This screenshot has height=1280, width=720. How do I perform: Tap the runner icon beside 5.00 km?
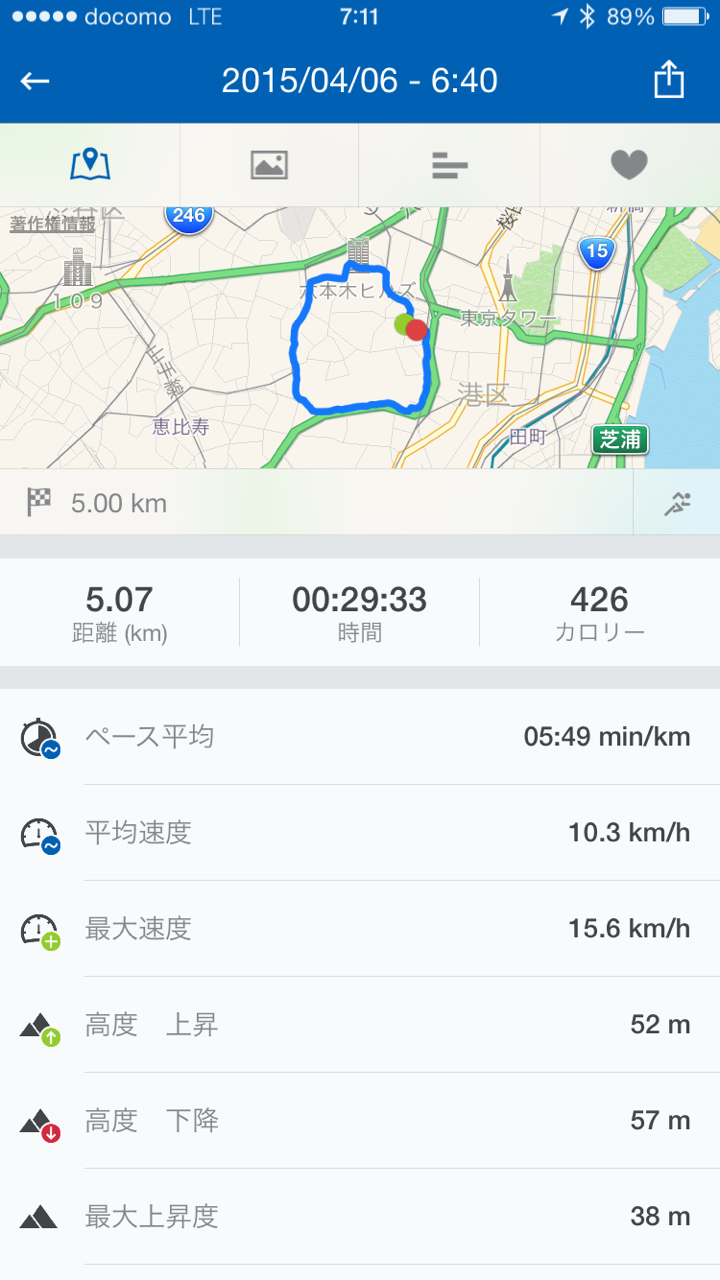pos(677,503)
